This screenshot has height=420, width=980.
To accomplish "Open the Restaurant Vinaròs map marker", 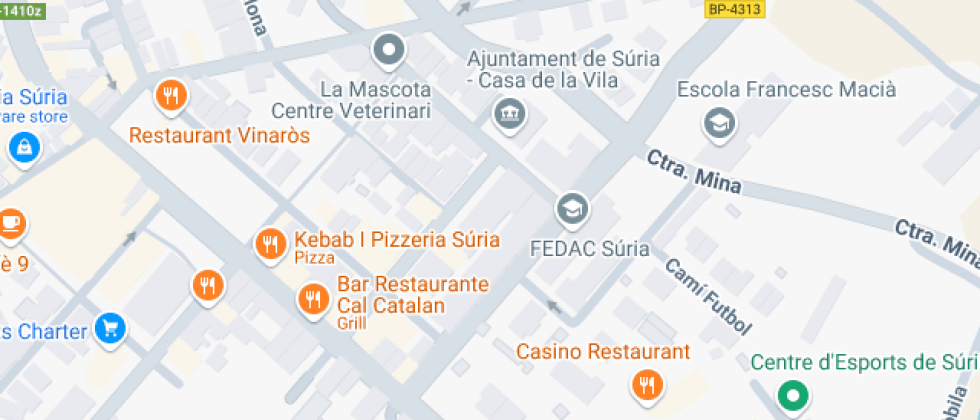I will [x=171, y=96].
